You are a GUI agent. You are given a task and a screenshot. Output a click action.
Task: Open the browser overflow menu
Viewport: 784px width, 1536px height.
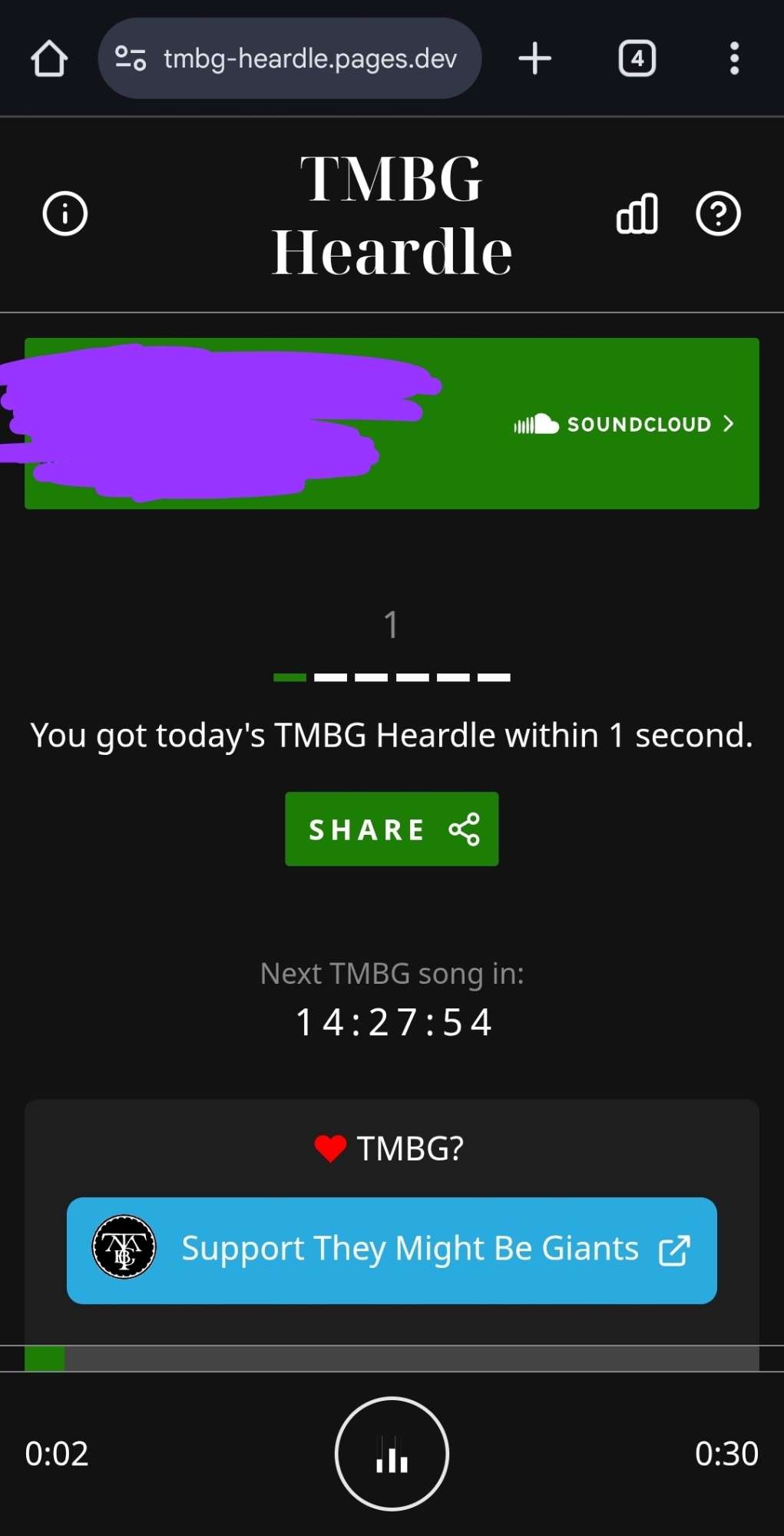point(734,58)
